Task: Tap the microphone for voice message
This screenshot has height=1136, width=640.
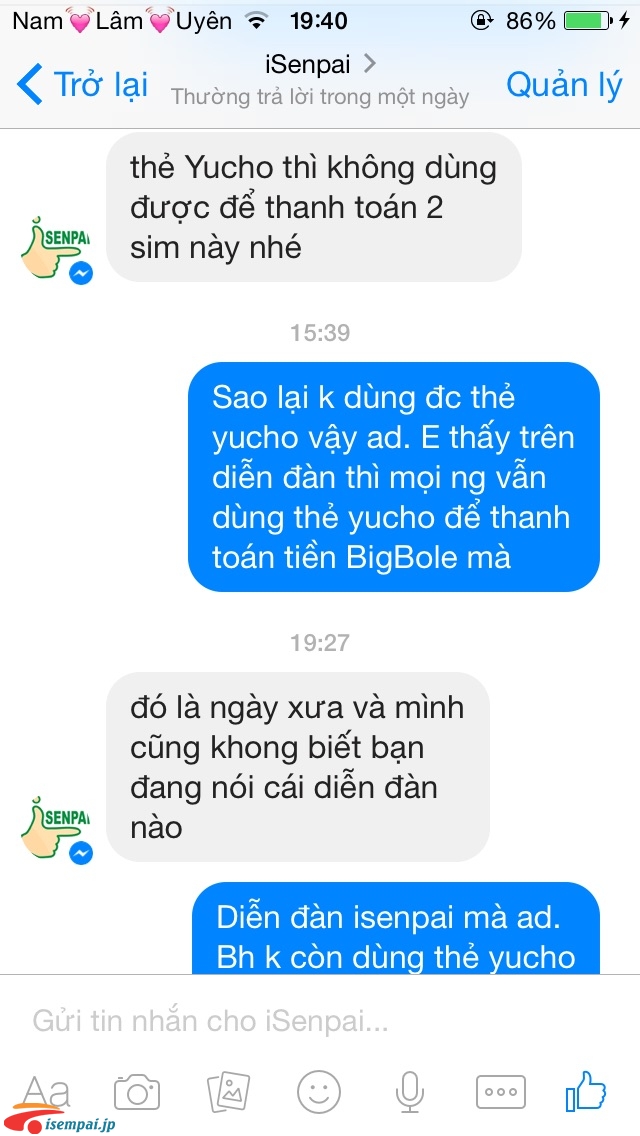Action: 410,1092
